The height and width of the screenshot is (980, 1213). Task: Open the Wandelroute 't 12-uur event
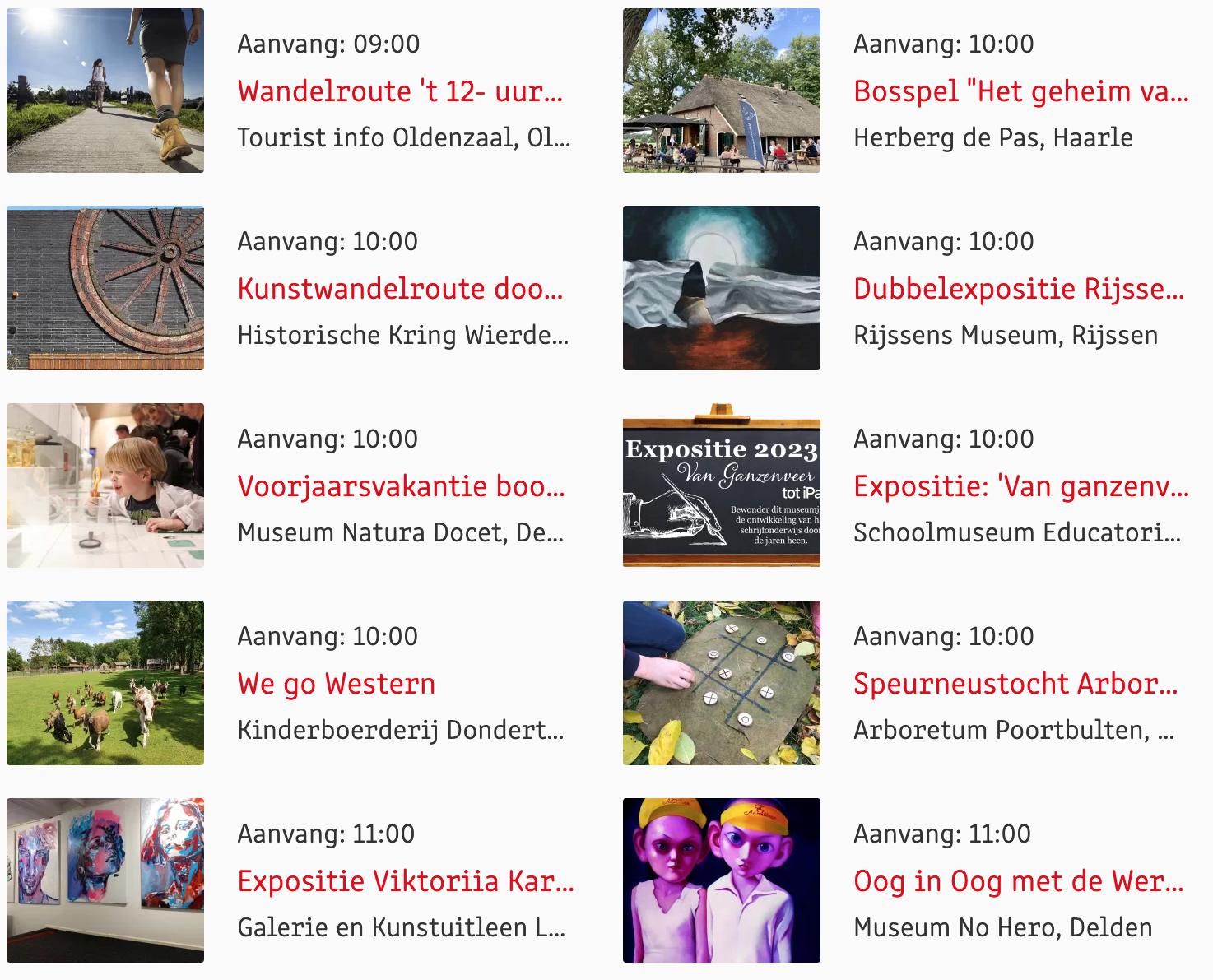point(400,91)
